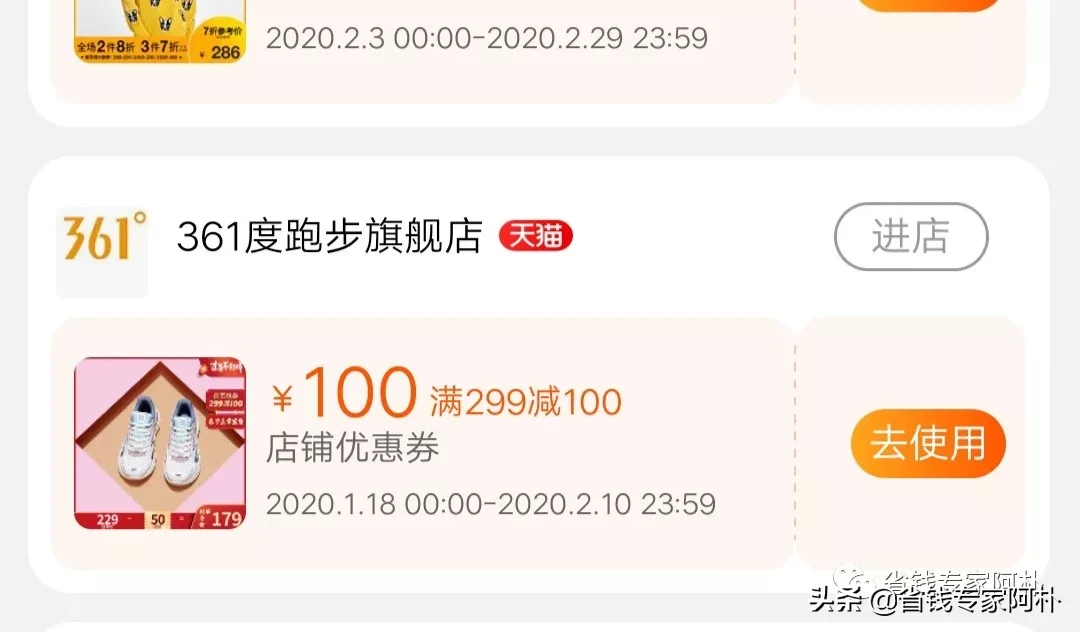Use the ¥100 coupon with 去使用
Image resolution: width=1080 pixels, height=632 pixels.
[x=927, y=443]
